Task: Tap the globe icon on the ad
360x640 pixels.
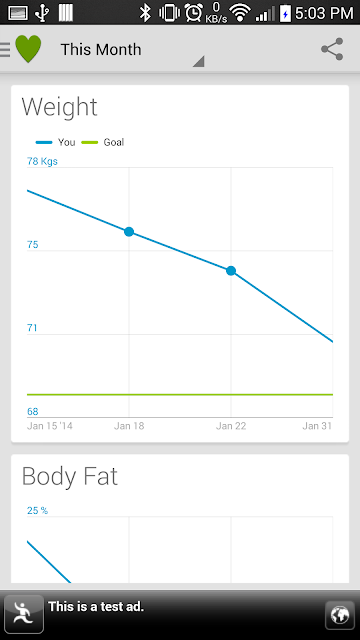Action: coord(340,615)
